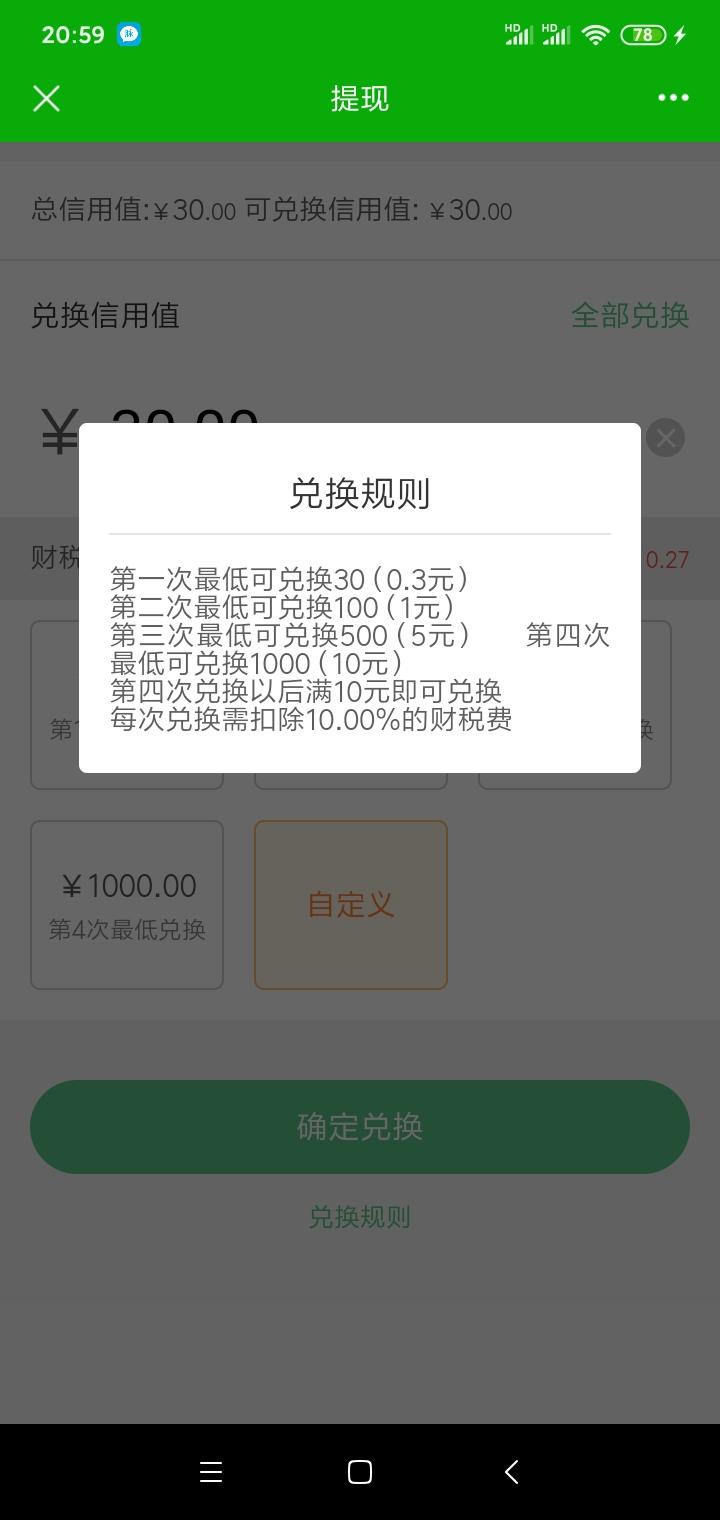Go back using the system back arrow

tap(511, 1471)
